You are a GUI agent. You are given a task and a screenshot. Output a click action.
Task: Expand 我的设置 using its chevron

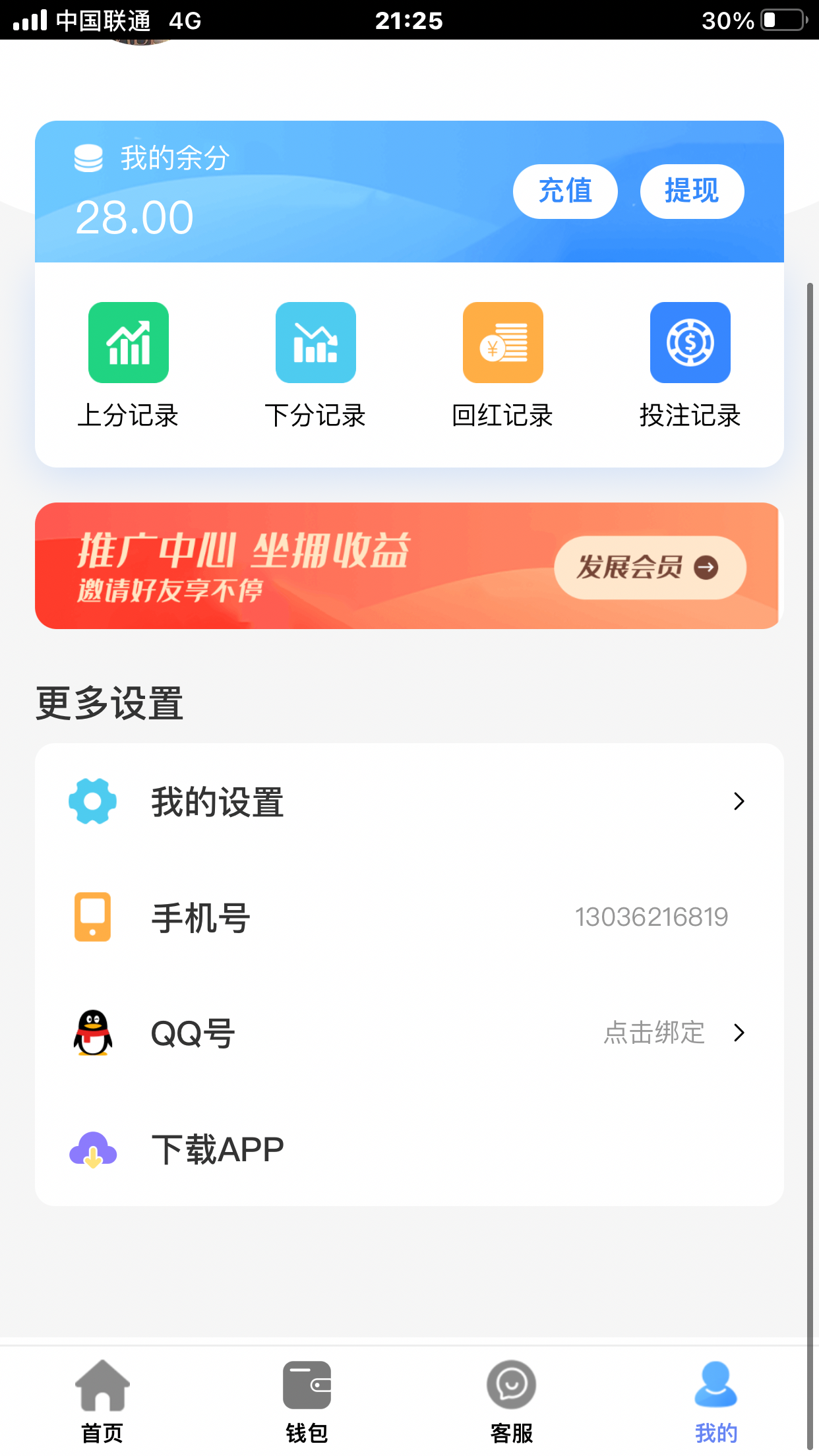[740, 801]
